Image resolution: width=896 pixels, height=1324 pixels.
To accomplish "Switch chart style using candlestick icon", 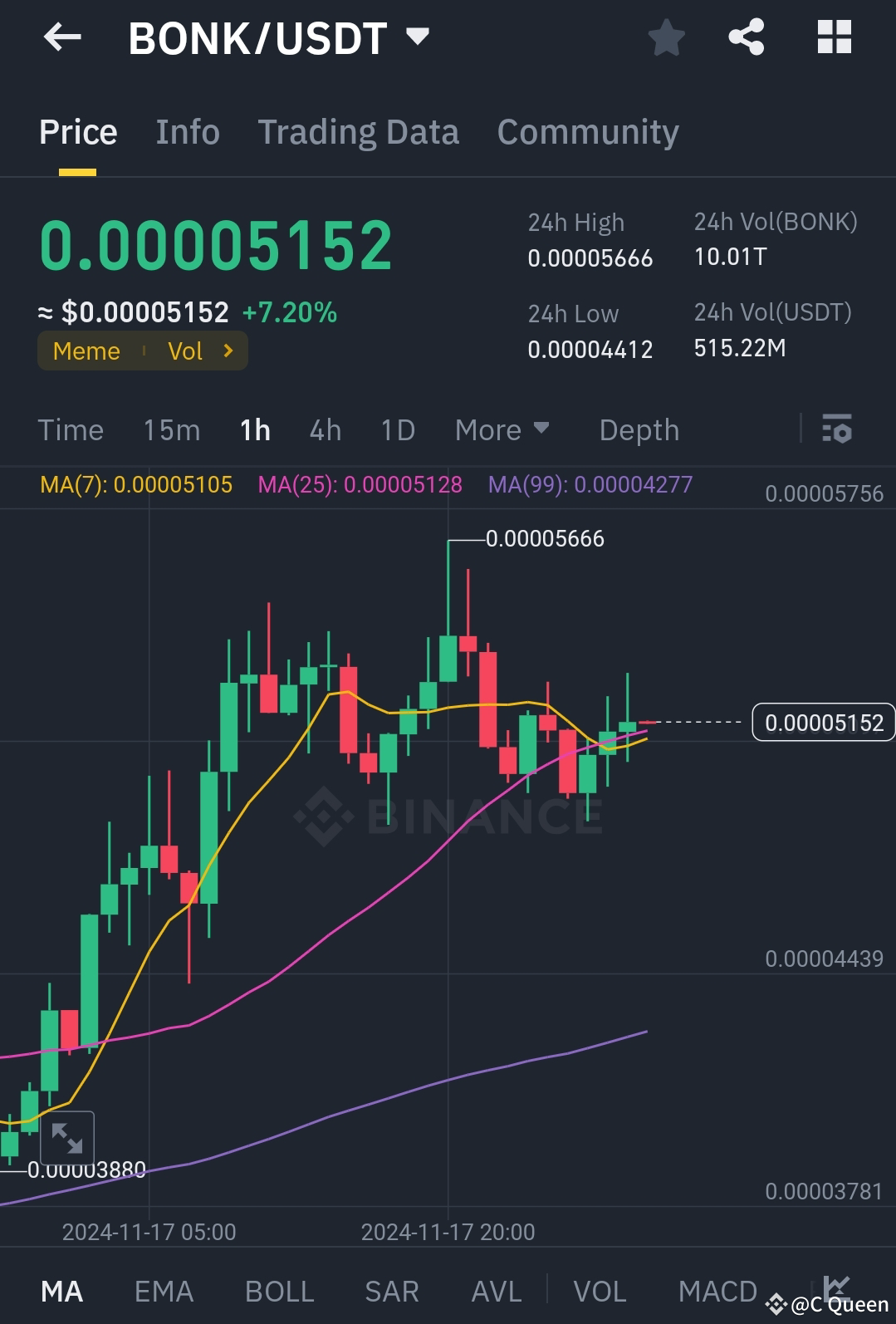I will pyautogui.click(x=838, y=1290).
